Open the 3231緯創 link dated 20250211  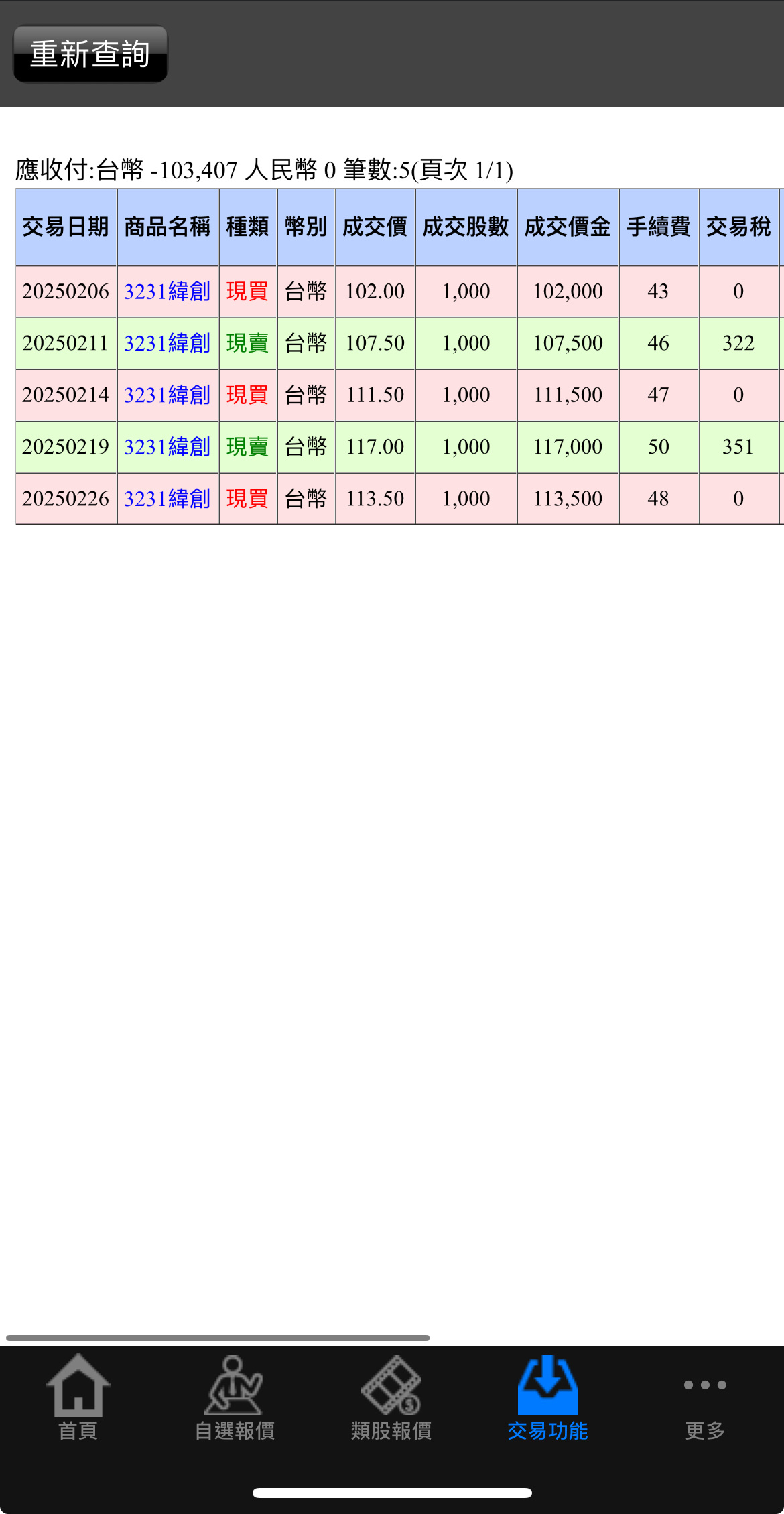click(168, 343)
